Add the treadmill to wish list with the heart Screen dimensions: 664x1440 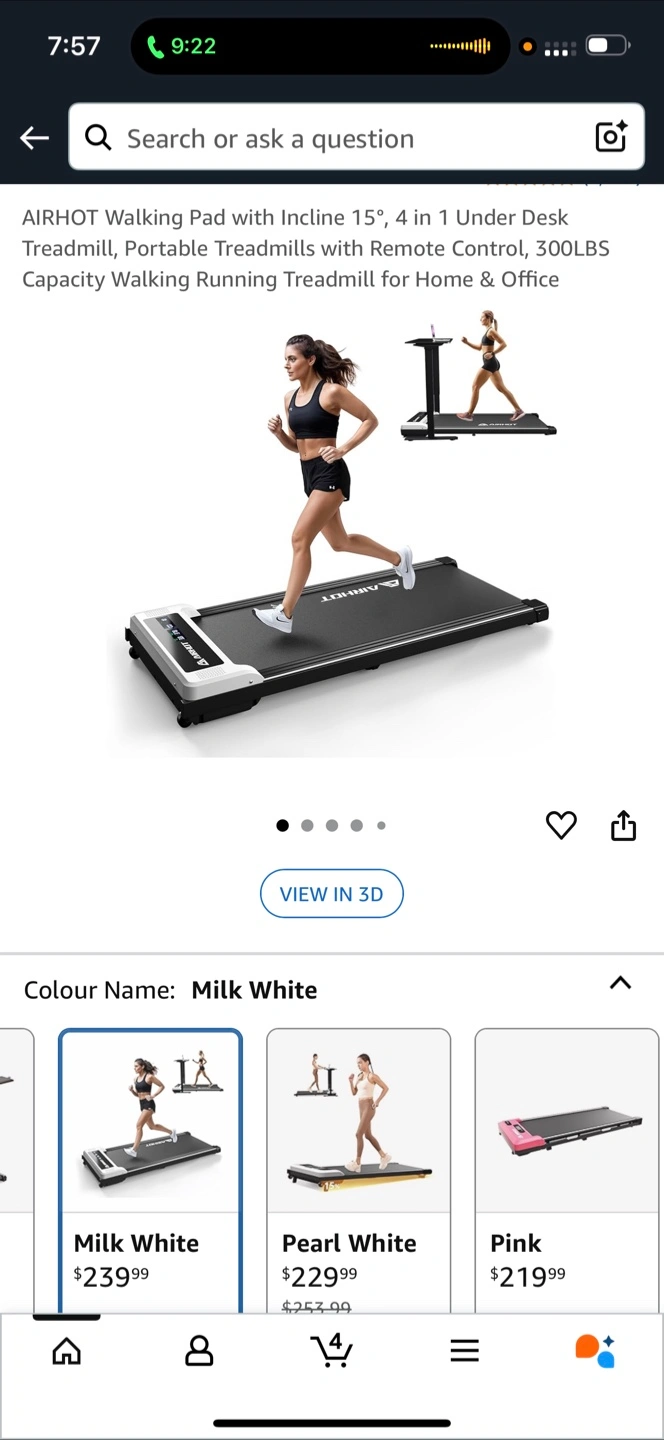561,825
